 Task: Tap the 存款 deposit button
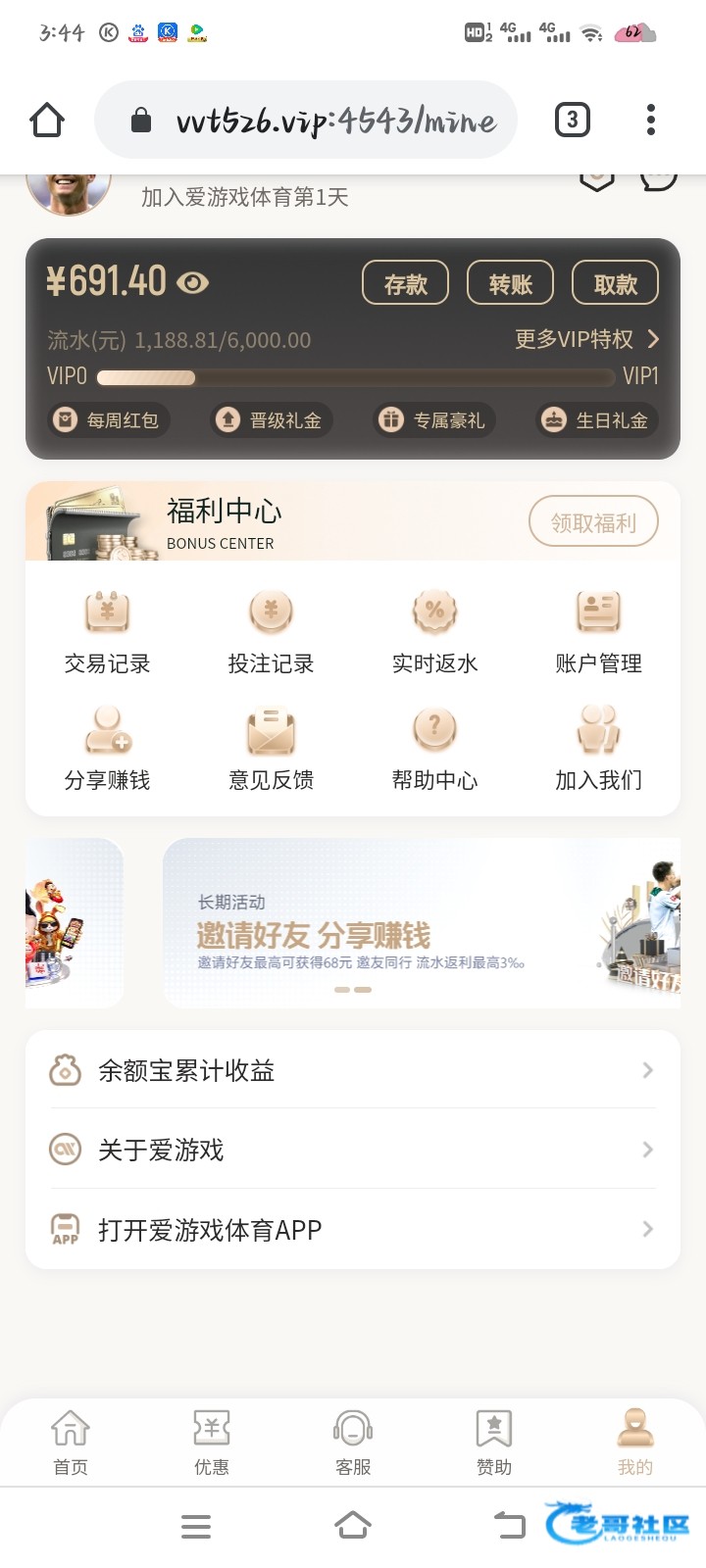click(x=405, y=284)
